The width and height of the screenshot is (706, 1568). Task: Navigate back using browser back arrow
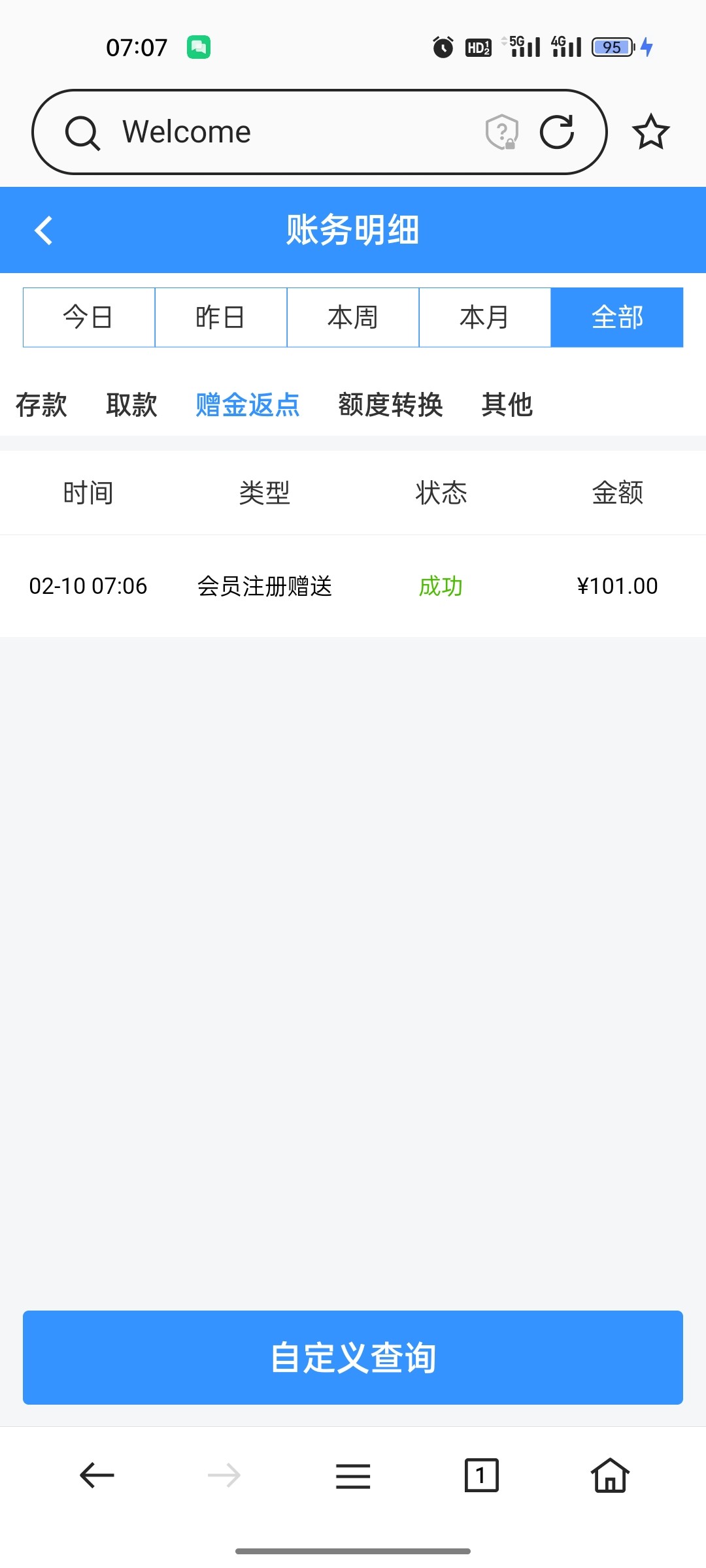pos(97,1476)
